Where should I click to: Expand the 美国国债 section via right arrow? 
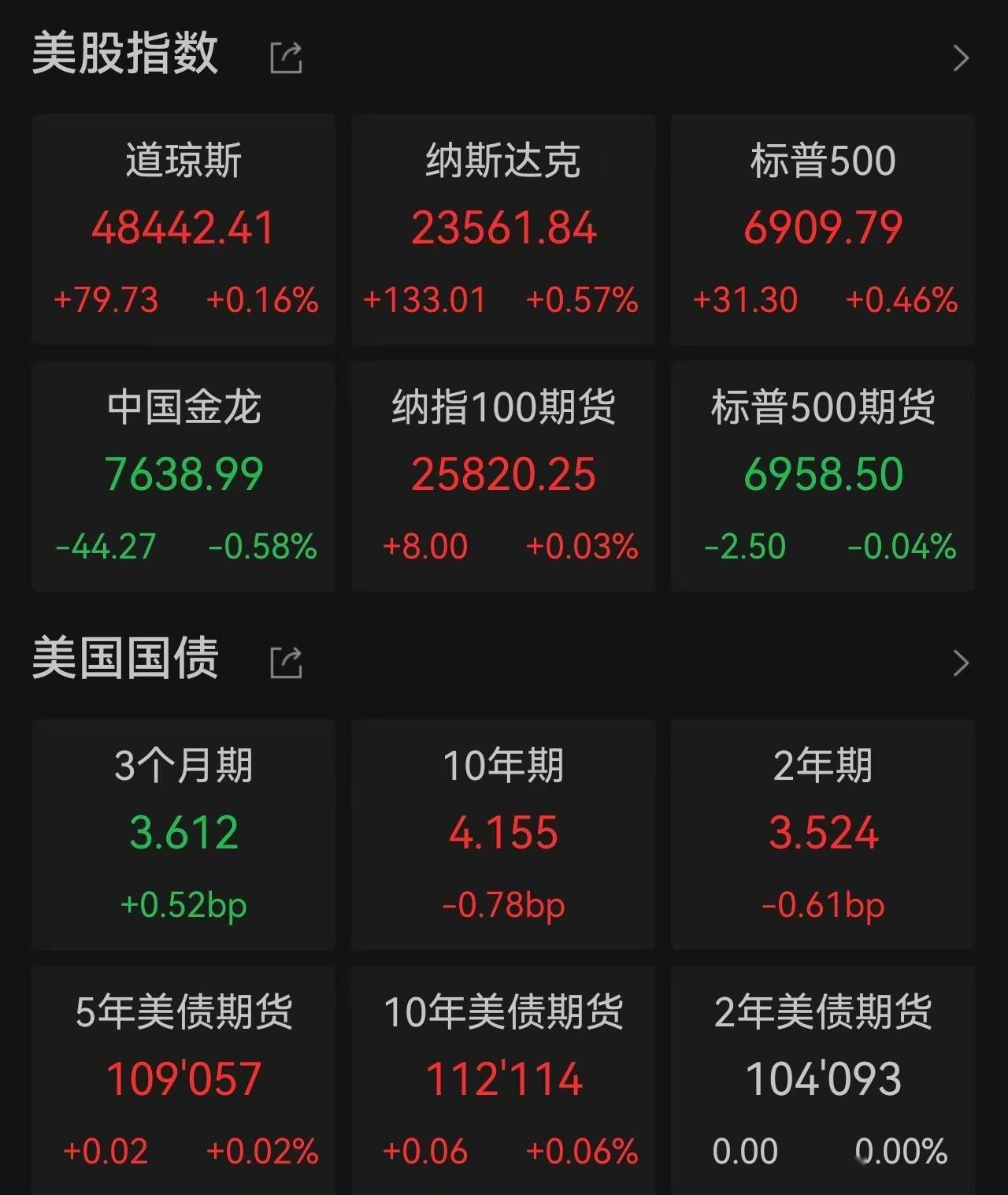coord(961,663)
